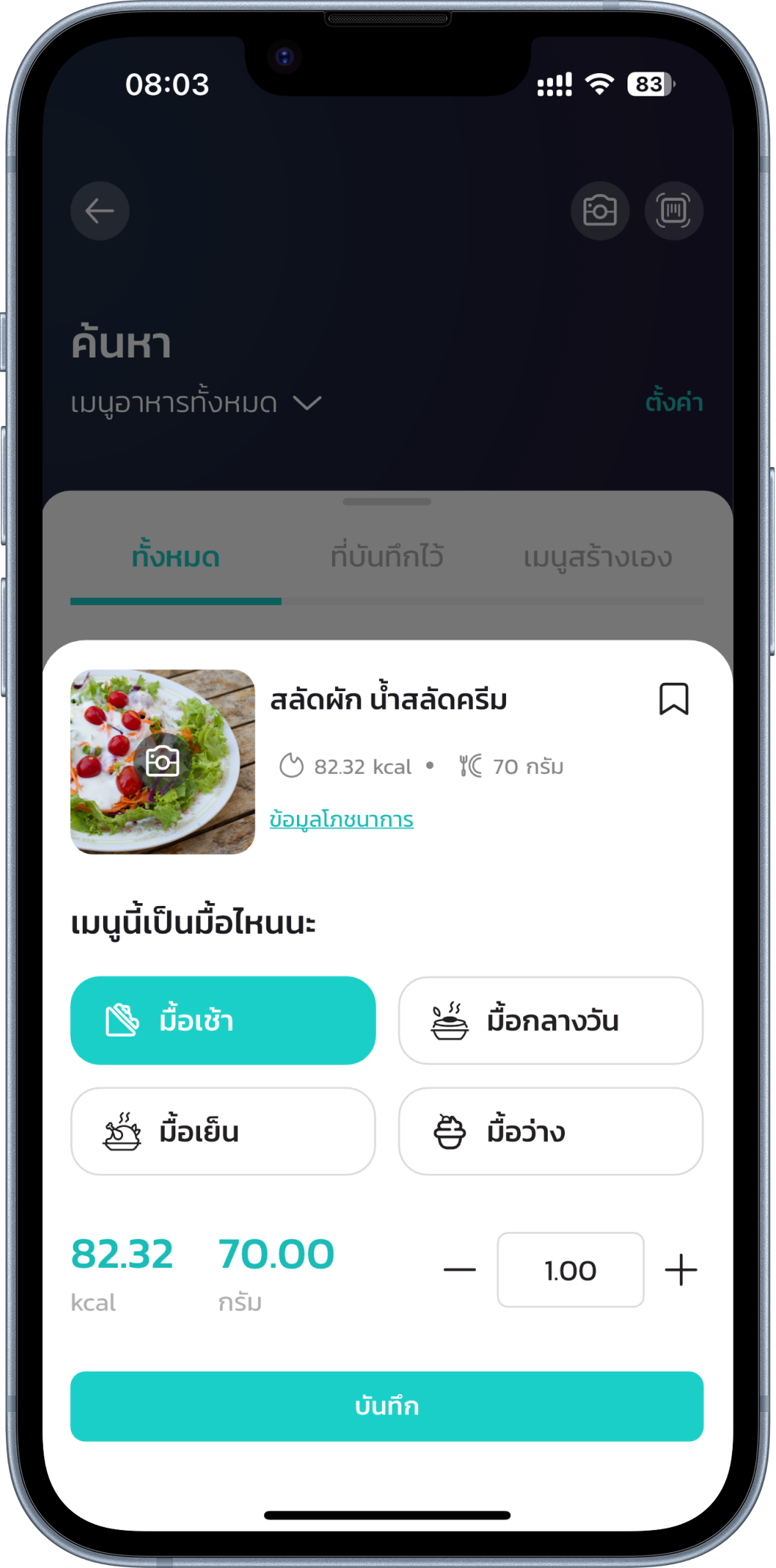776x1568 pixels.
Task: Open ตั้งค่า settings link
Action: pos(673,403)
